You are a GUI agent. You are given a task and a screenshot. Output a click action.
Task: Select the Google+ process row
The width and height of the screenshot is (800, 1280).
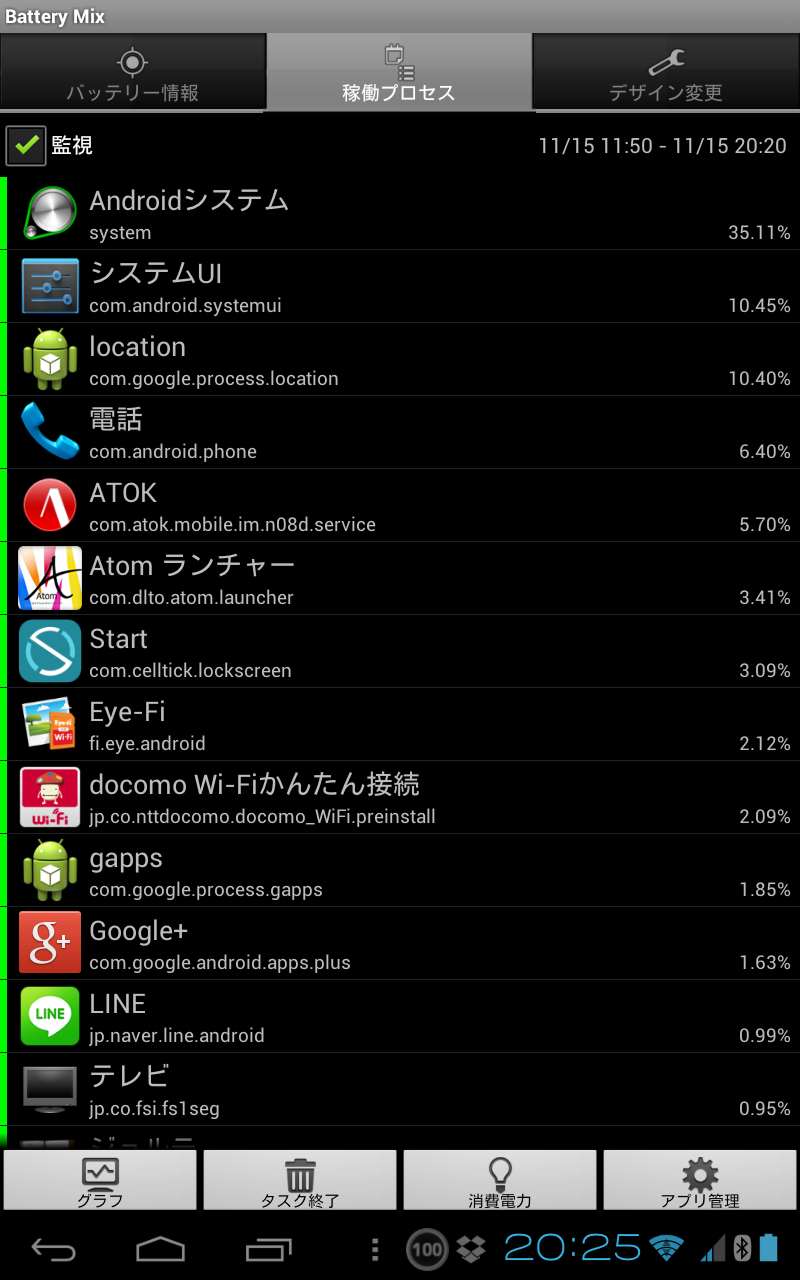point(400,944)
